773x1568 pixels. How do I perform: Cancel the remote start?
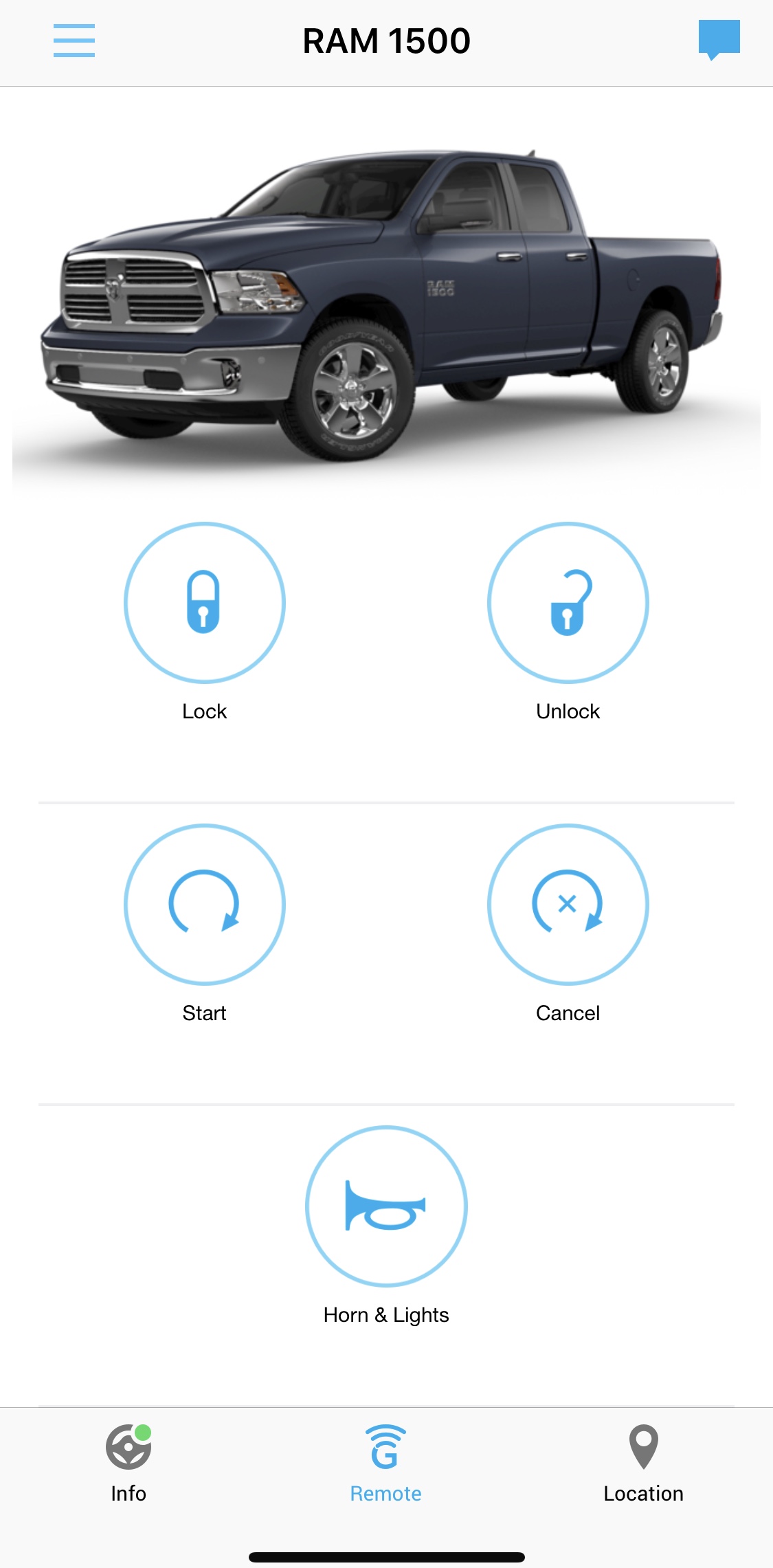568,905
